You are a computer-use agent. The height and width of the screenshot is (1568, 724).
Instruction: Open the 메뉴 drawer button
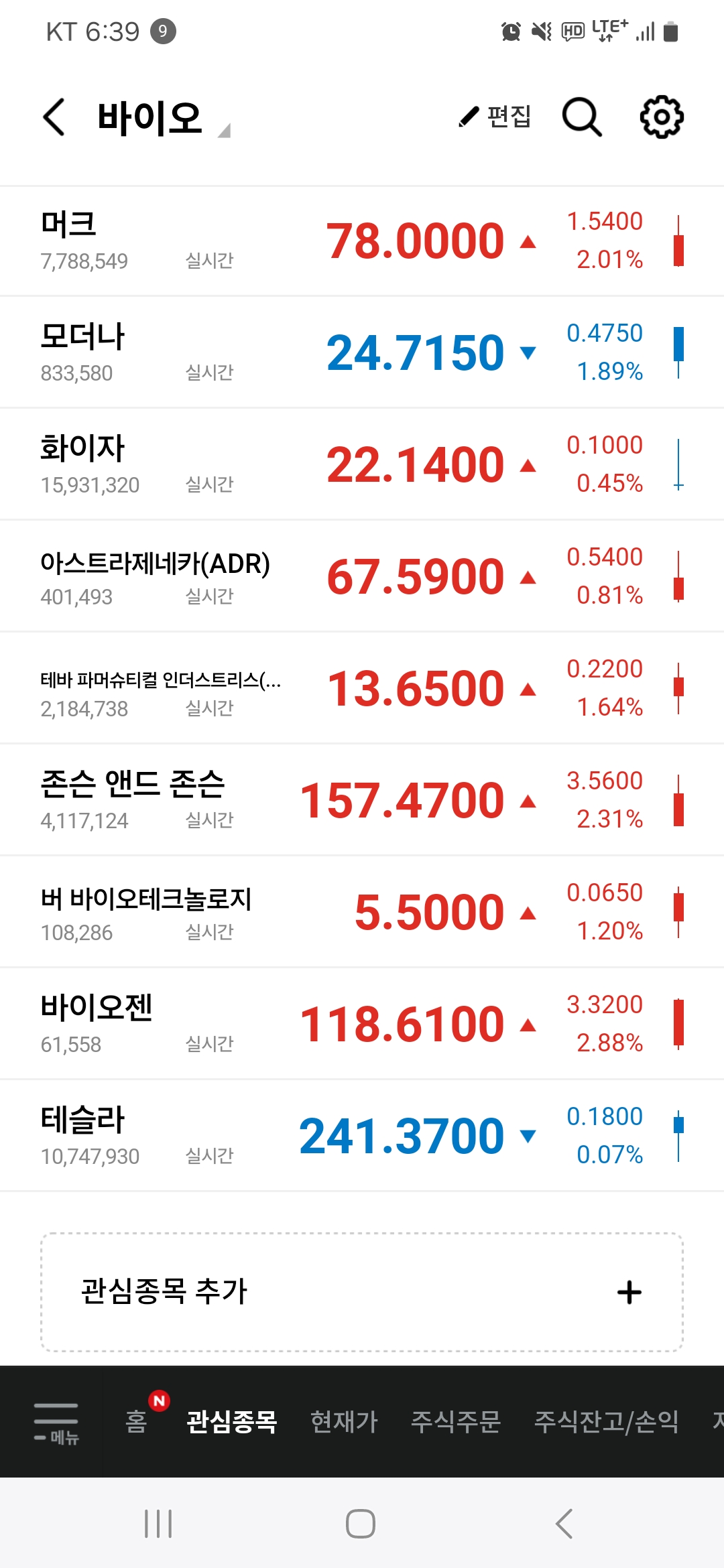pyautogui.click(x=56, y=1422)
